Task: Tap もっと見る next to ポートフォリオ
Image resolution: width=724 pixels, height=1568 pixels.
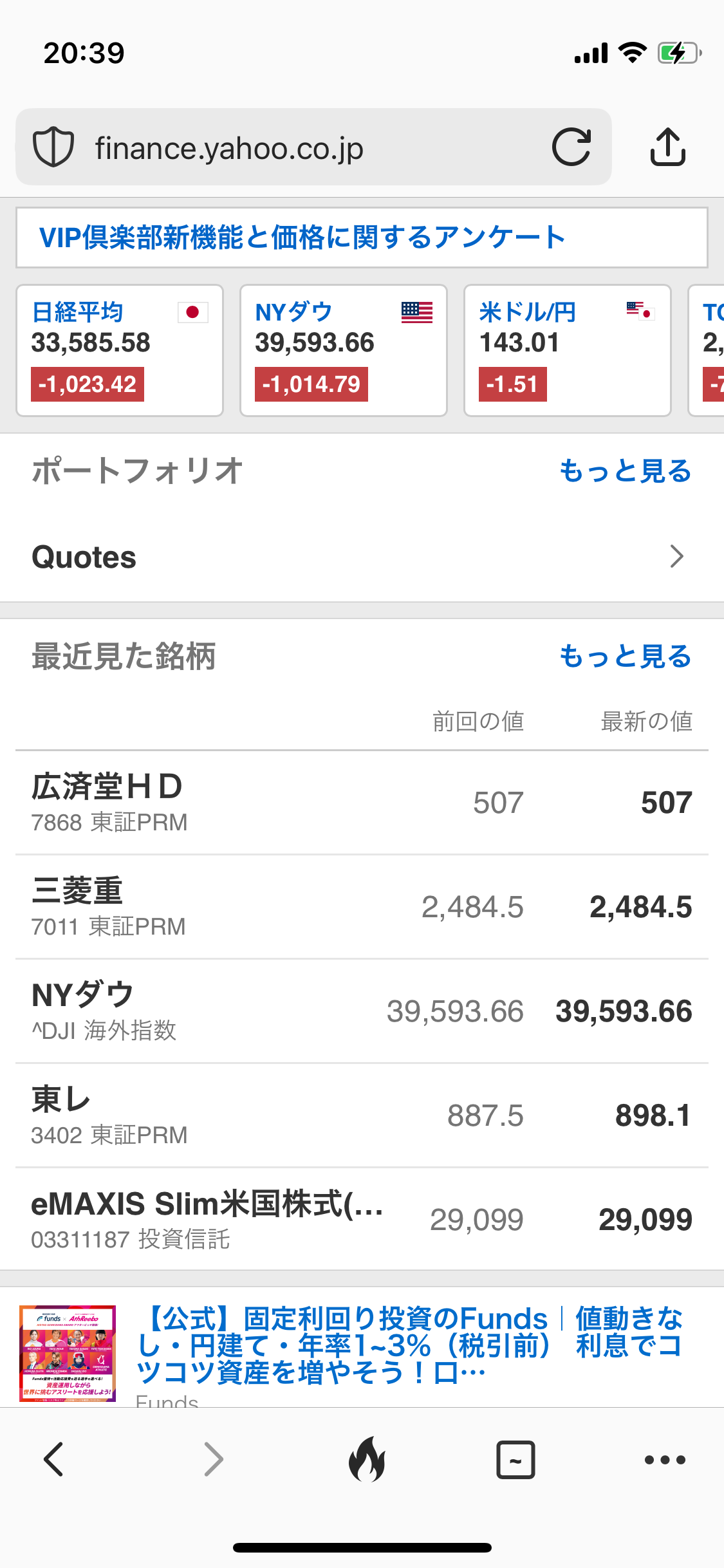Action: [x=625, y=471]
